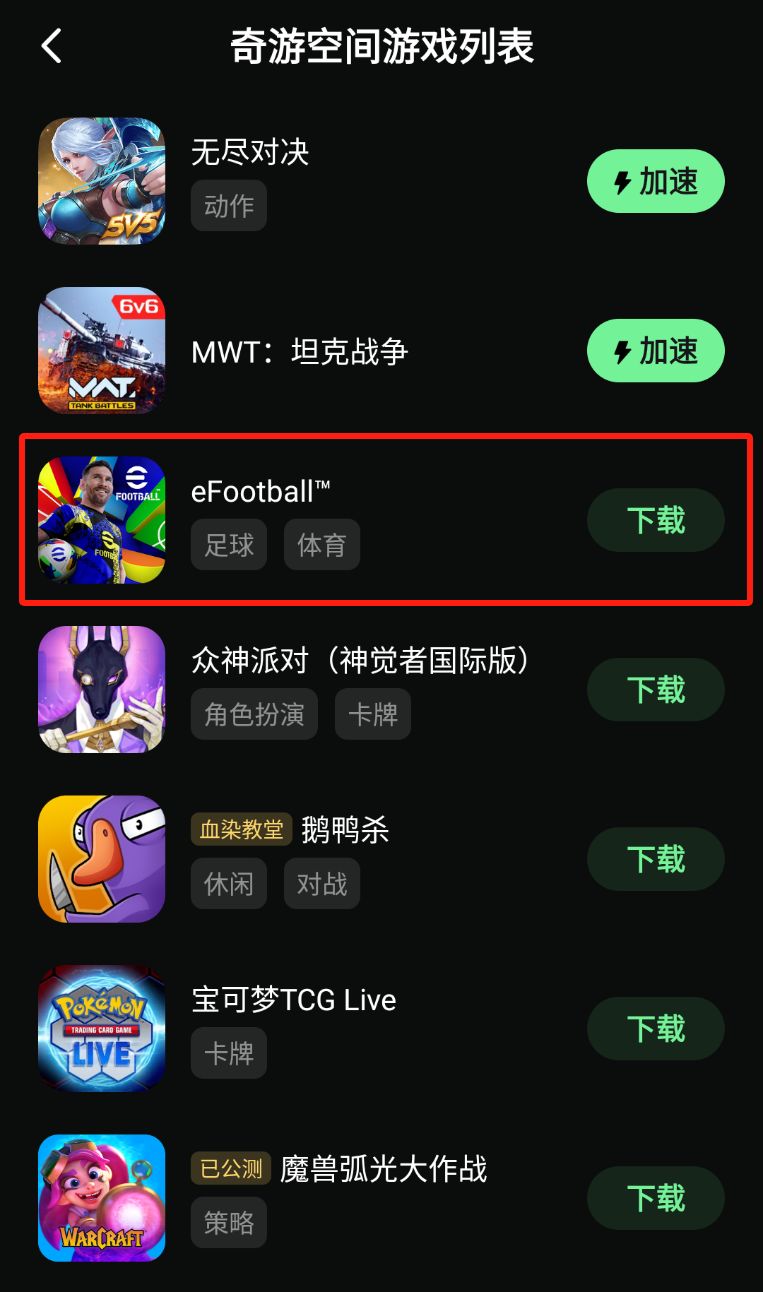Select the 宝可梦TCG Live game icon

[x=101, y=1028]
